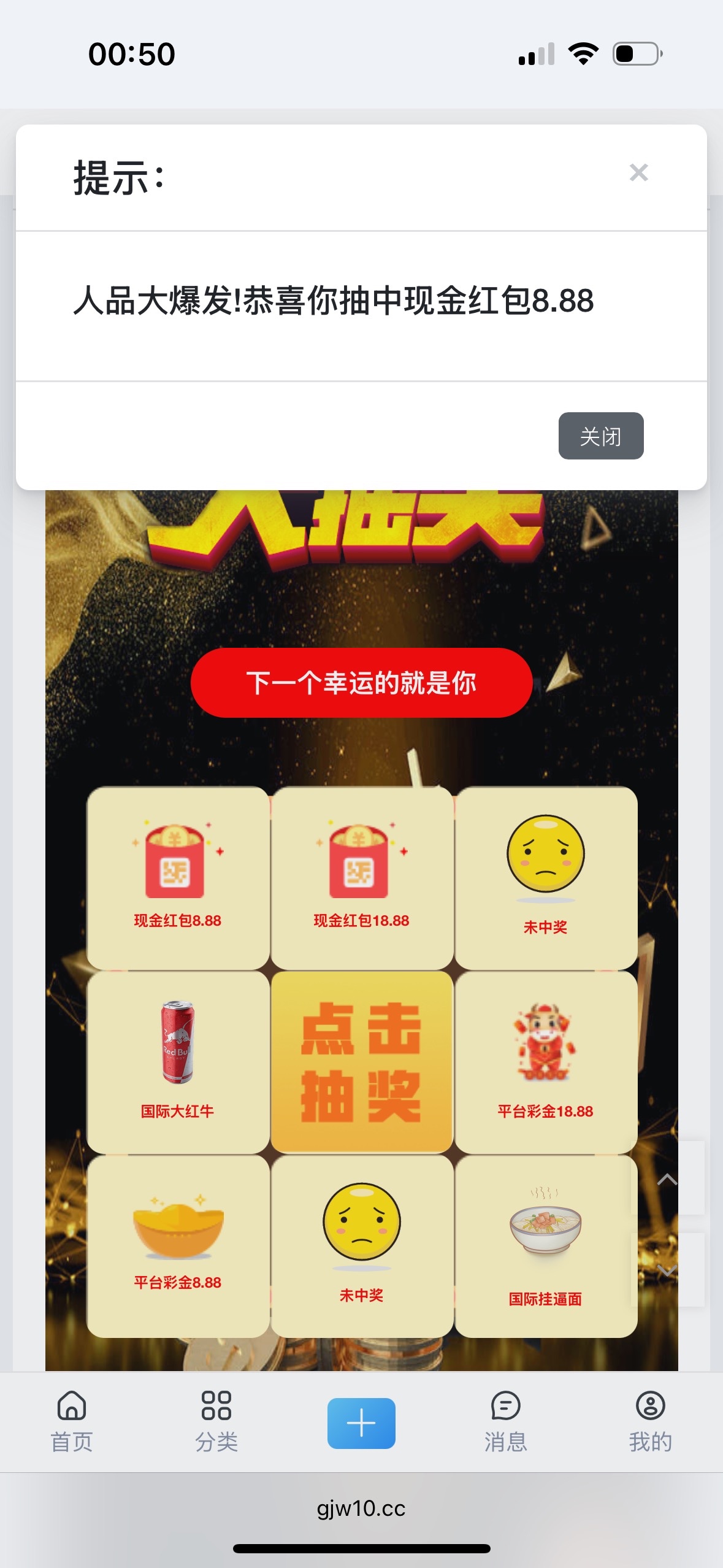The image size is (723, 1568).
Task: Tap the blue plus button
Action: pos(361,1423)
